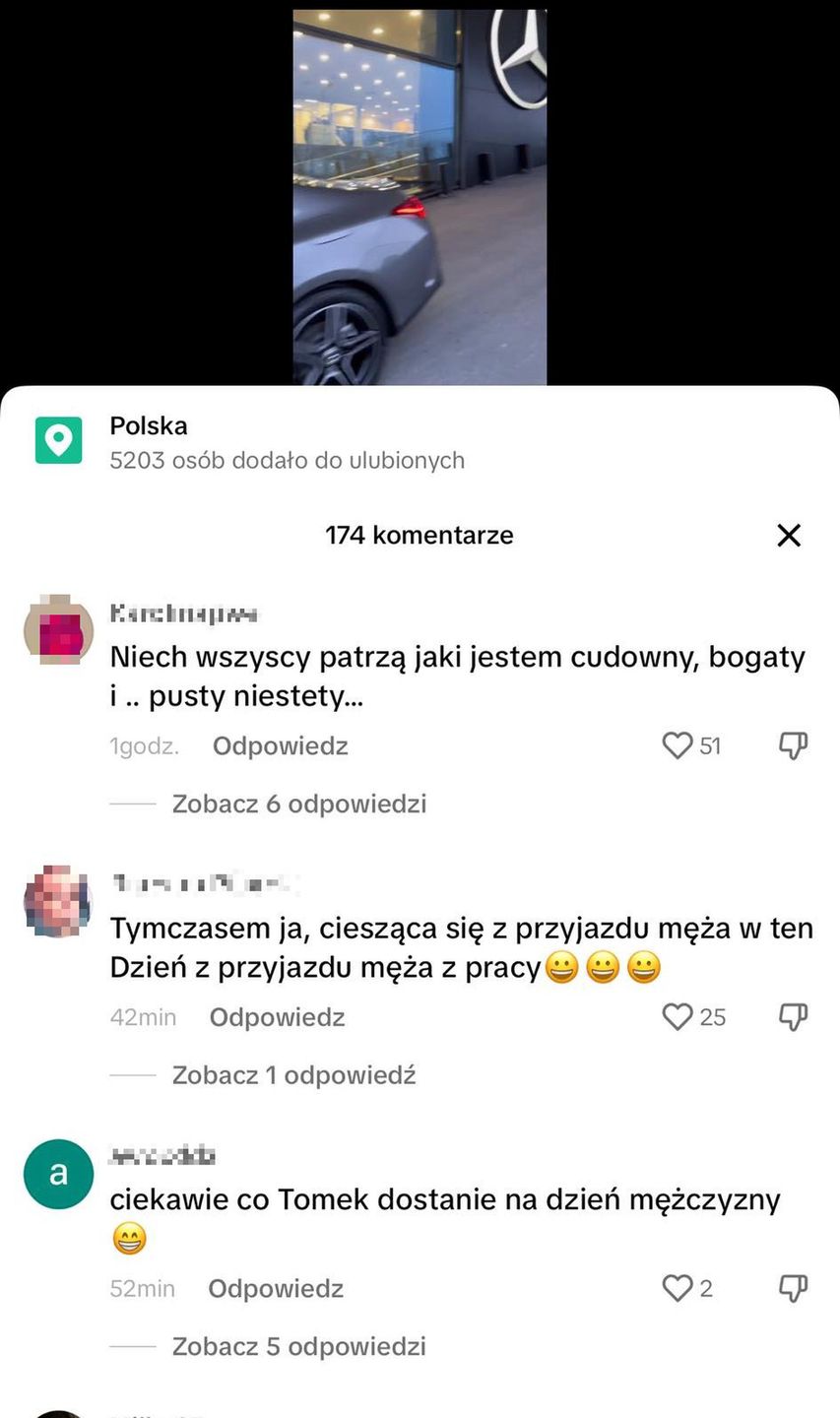Close the comments panel

coord(789,535)
